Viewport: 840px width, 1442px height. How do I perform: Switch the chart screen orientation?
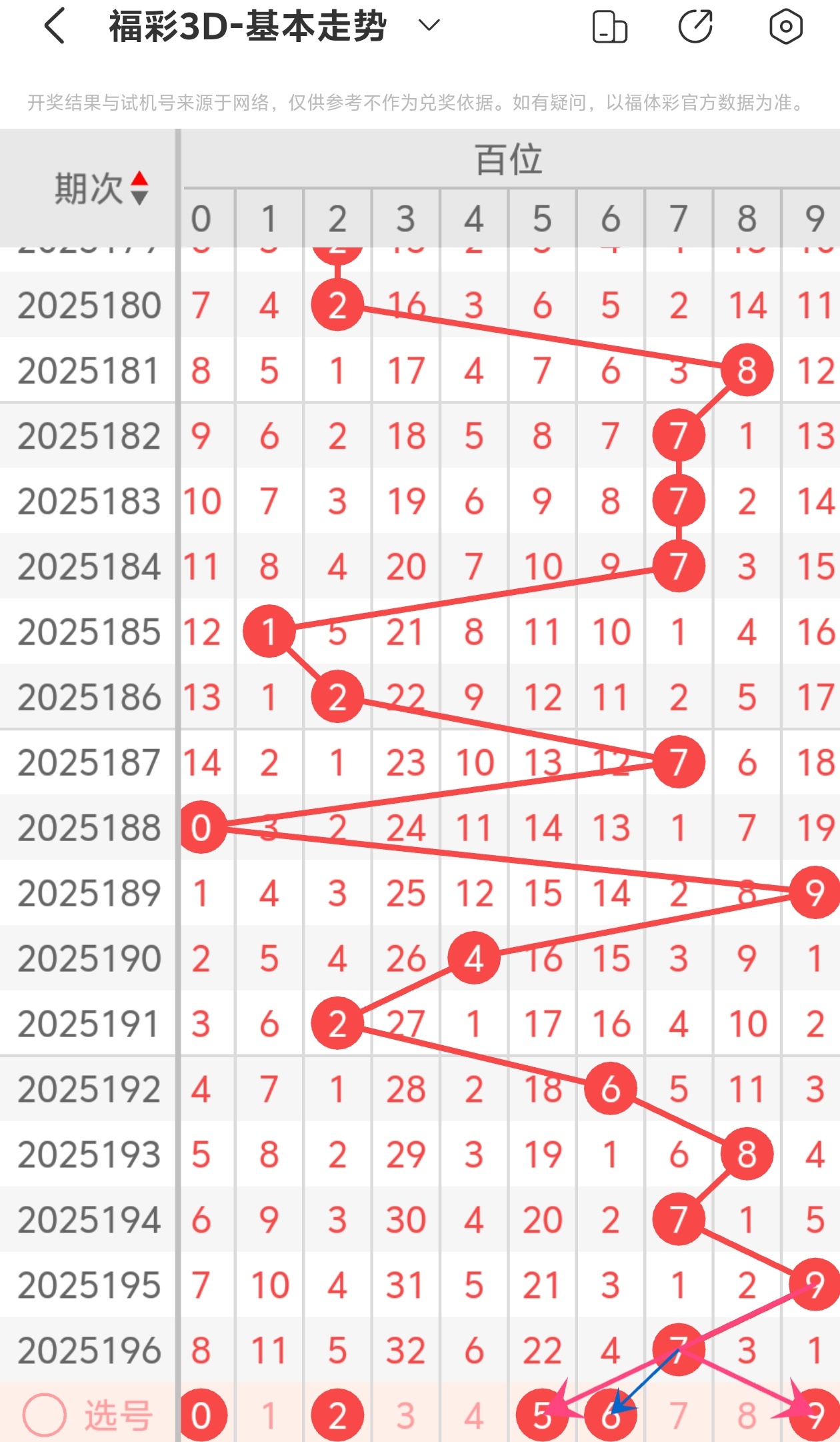pos(609,27)
